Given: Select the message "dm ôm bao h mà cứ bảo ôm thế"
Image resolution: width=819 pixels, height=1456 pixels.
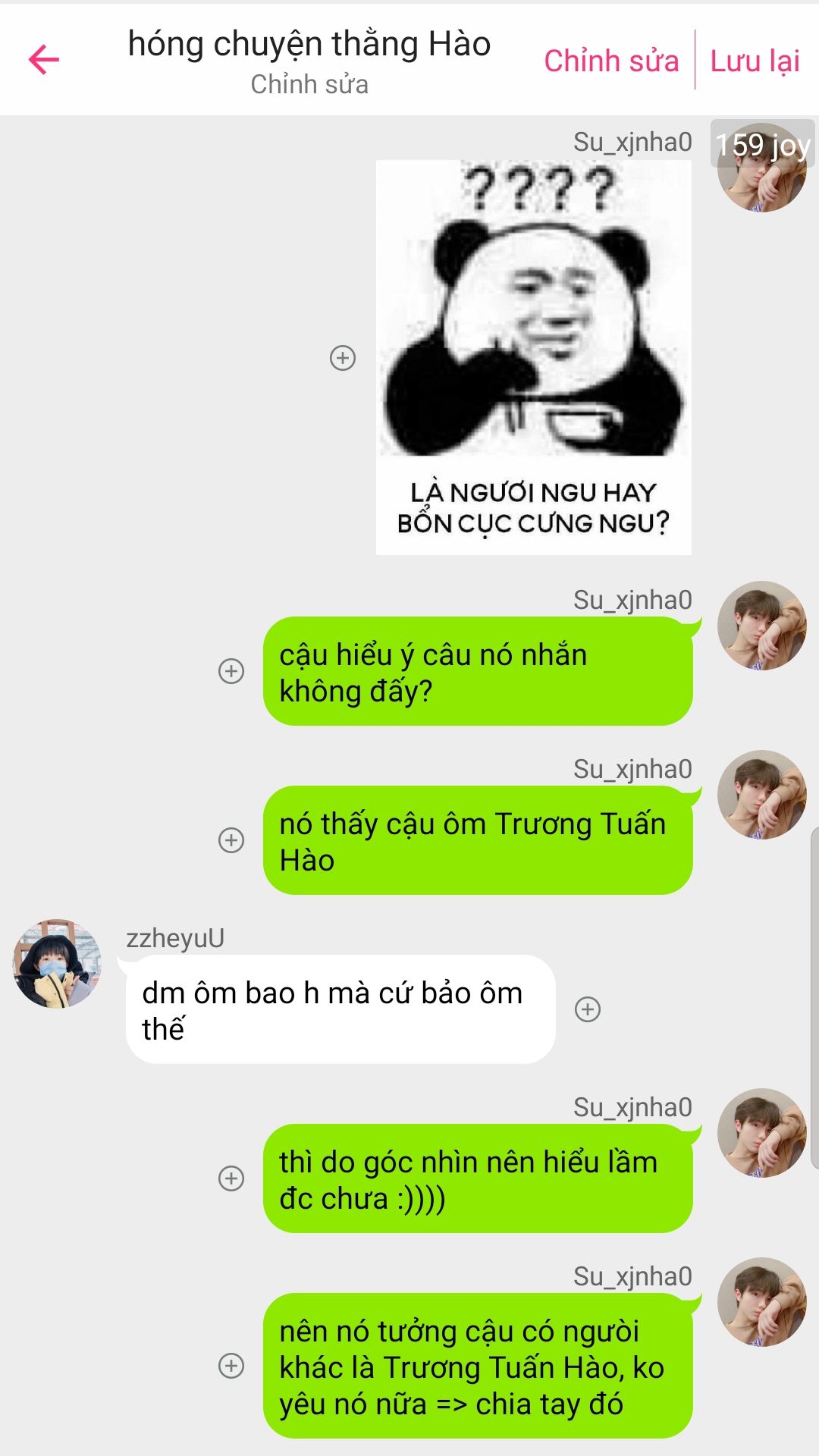Looking at the screenshot, I should tap(340, 1009).
